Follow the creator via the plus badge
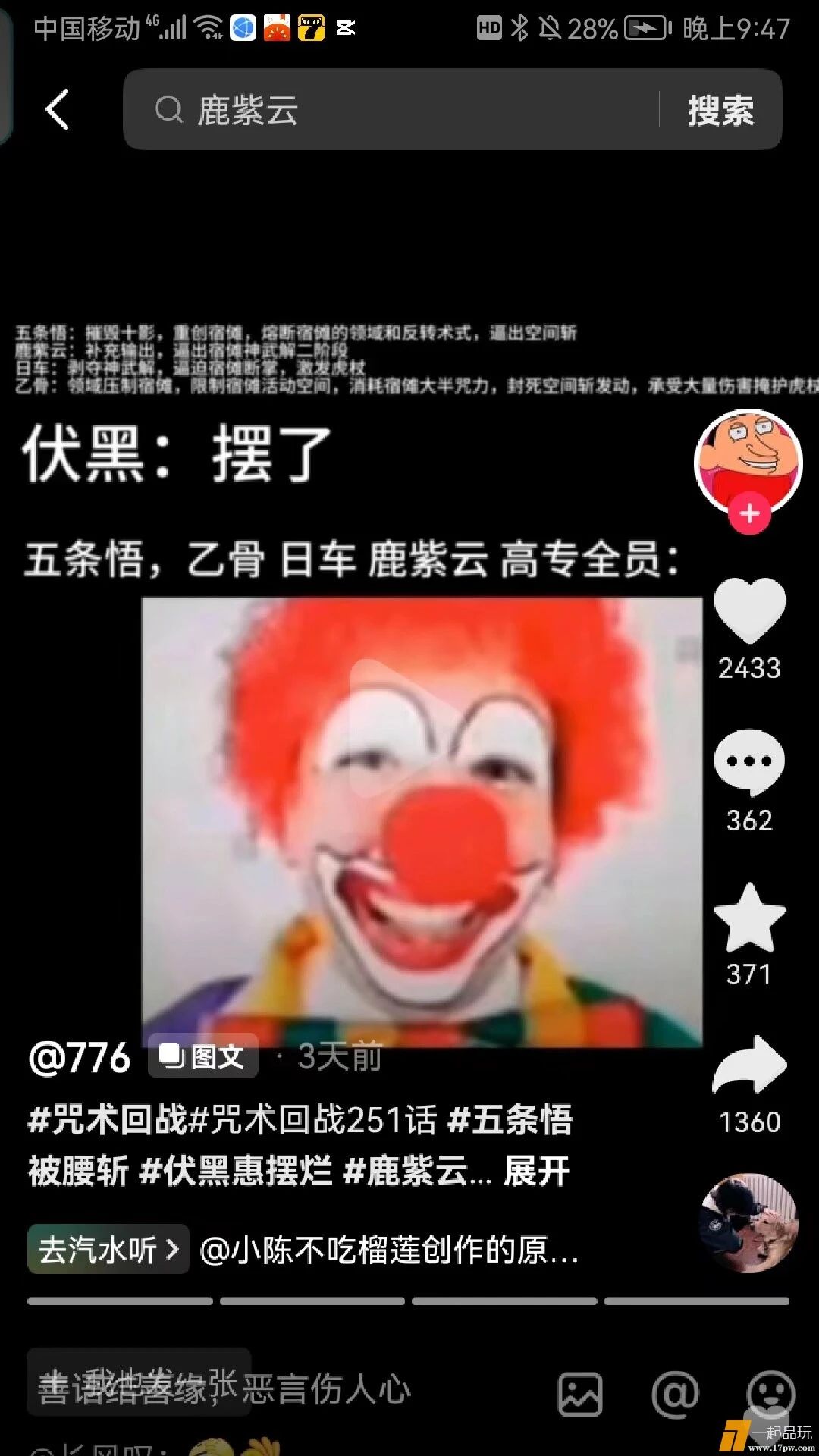Screen dimensions: 819x1456 tap(749, 514)
